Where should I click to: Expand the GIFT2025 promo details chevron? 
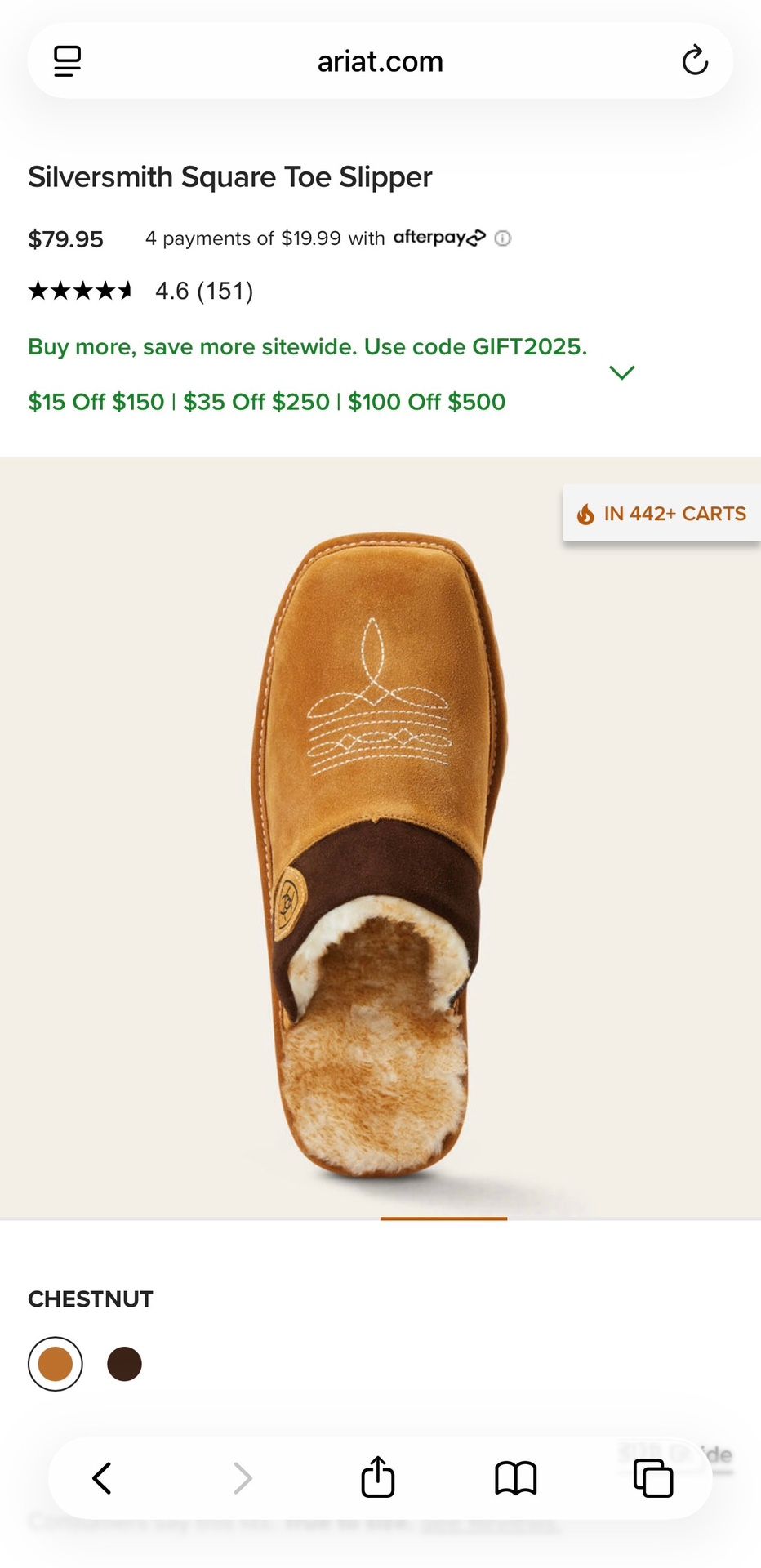tap(622, 372)
